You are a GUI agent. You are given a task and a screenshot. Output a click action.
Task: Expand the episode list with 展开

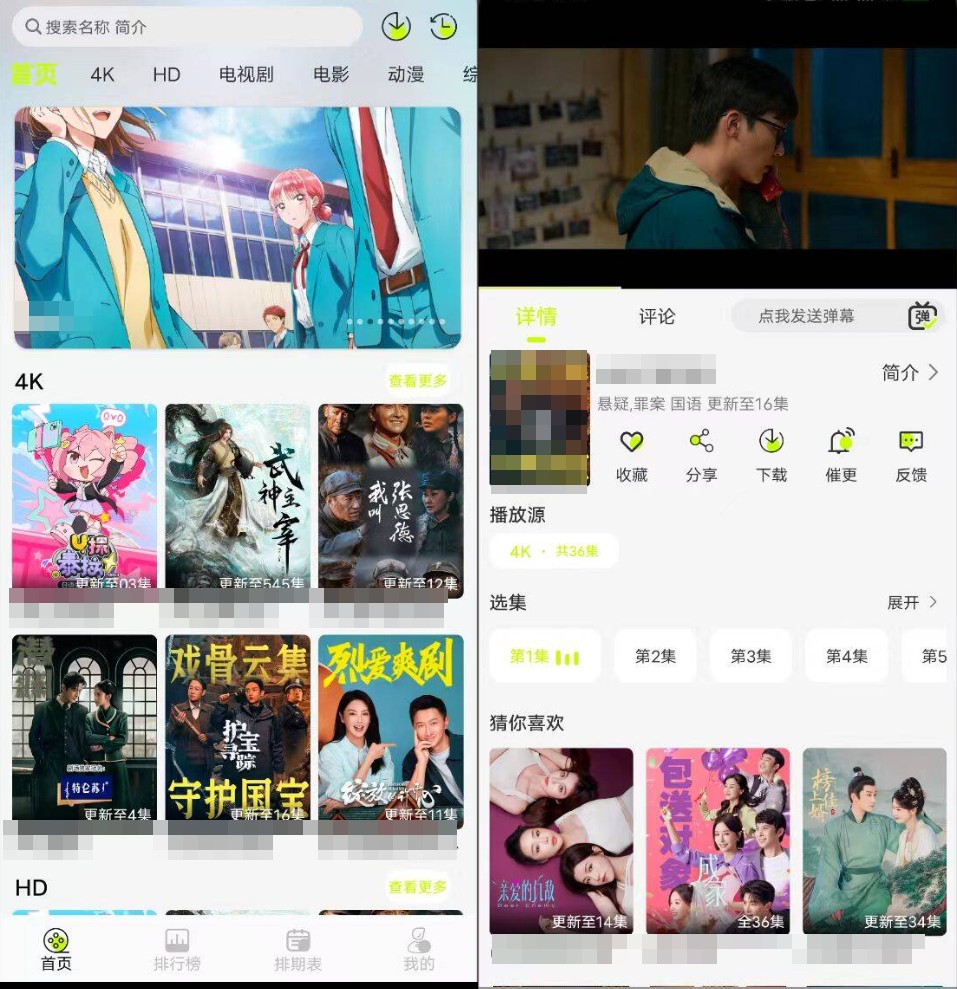tap(914, 603)
